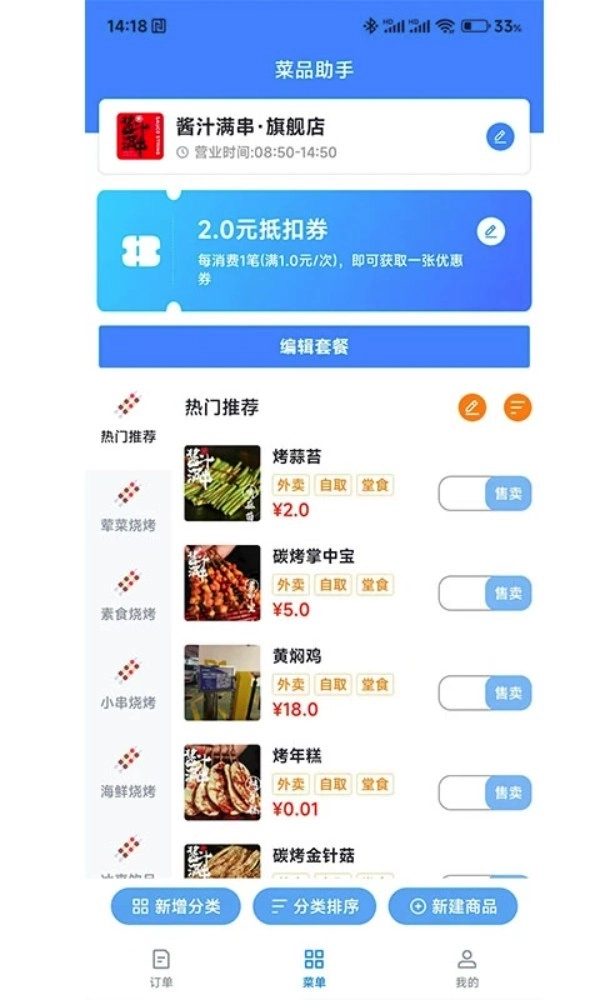Select the 荤菜烧烤 category

pyautogui.click(x=128, y=507)
